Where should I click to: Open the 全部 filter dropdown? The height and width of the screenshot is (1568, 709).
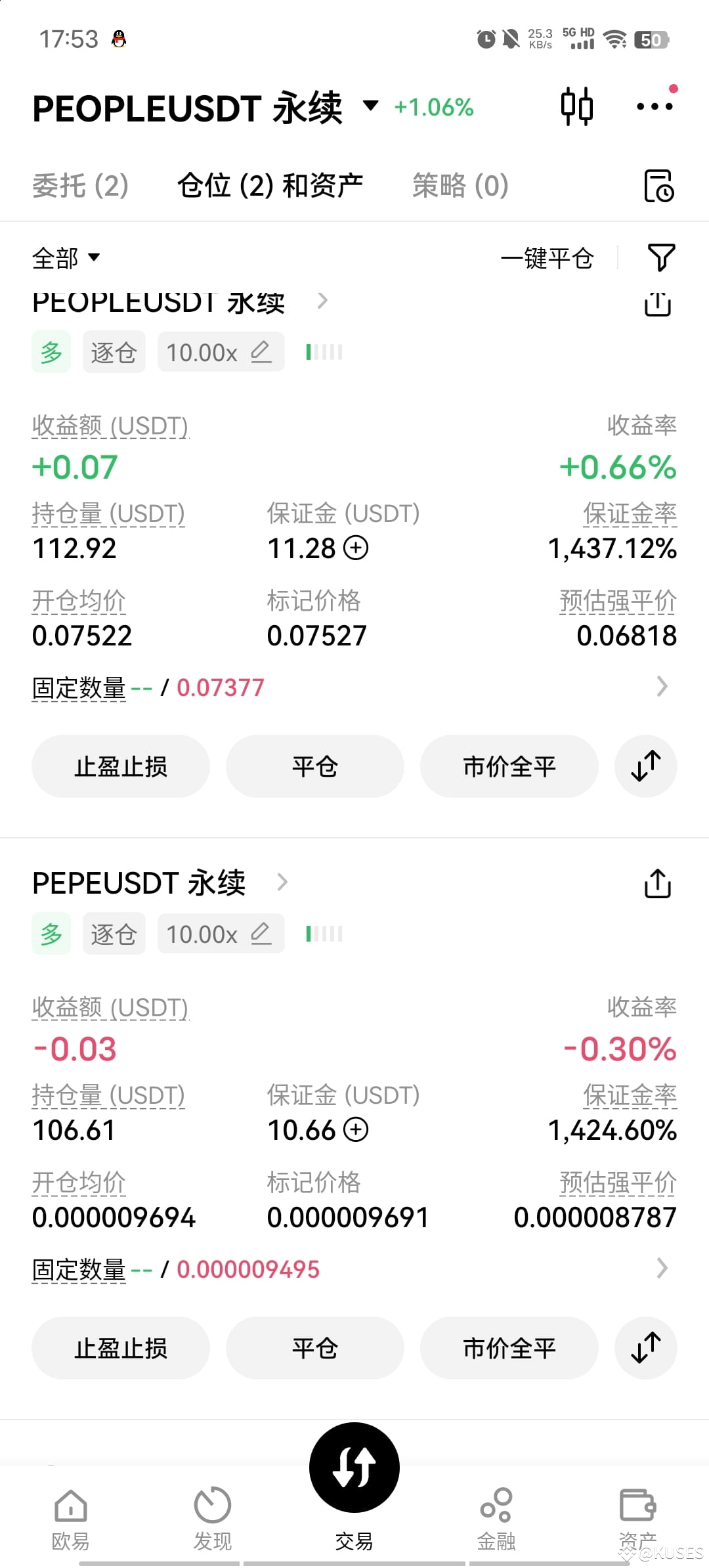tap(65, 257)
